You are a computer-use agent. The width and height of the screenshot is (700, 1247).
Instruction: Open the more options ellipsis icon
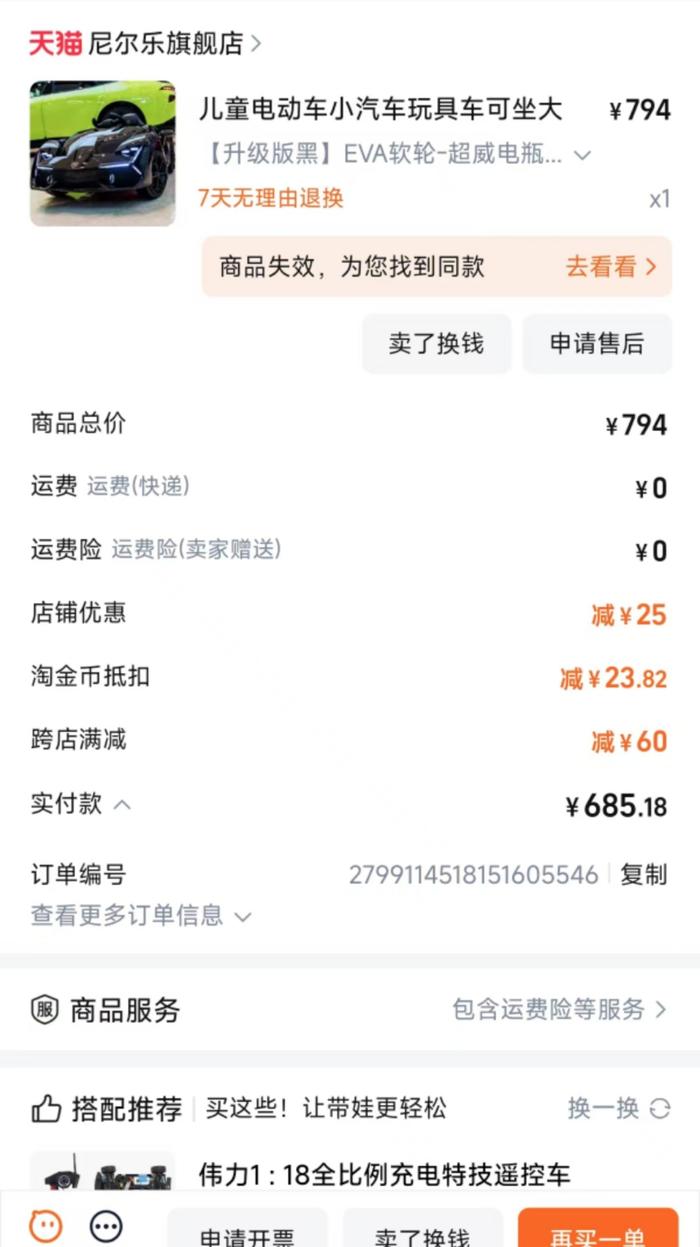point(106,1225)
